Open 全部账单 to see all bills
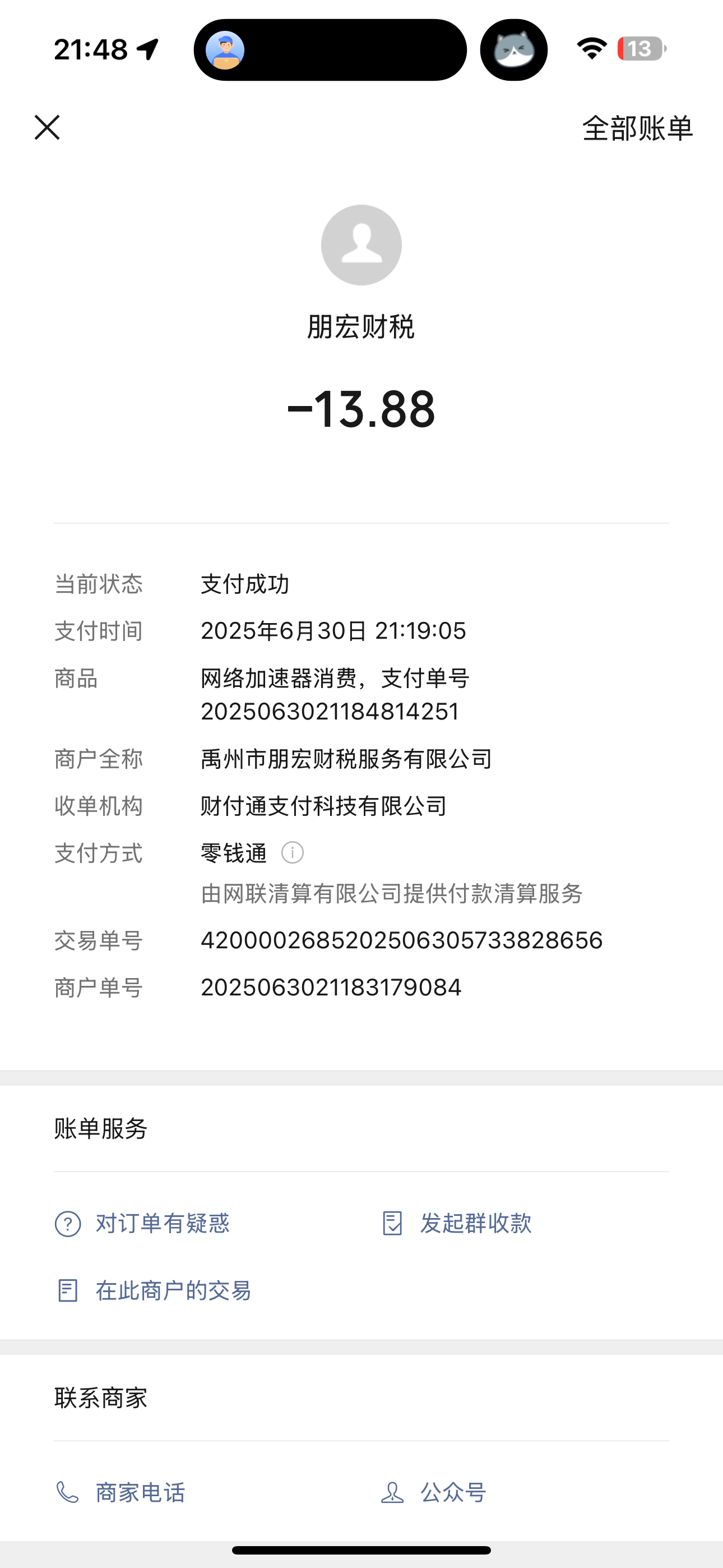 coord(637,128)
